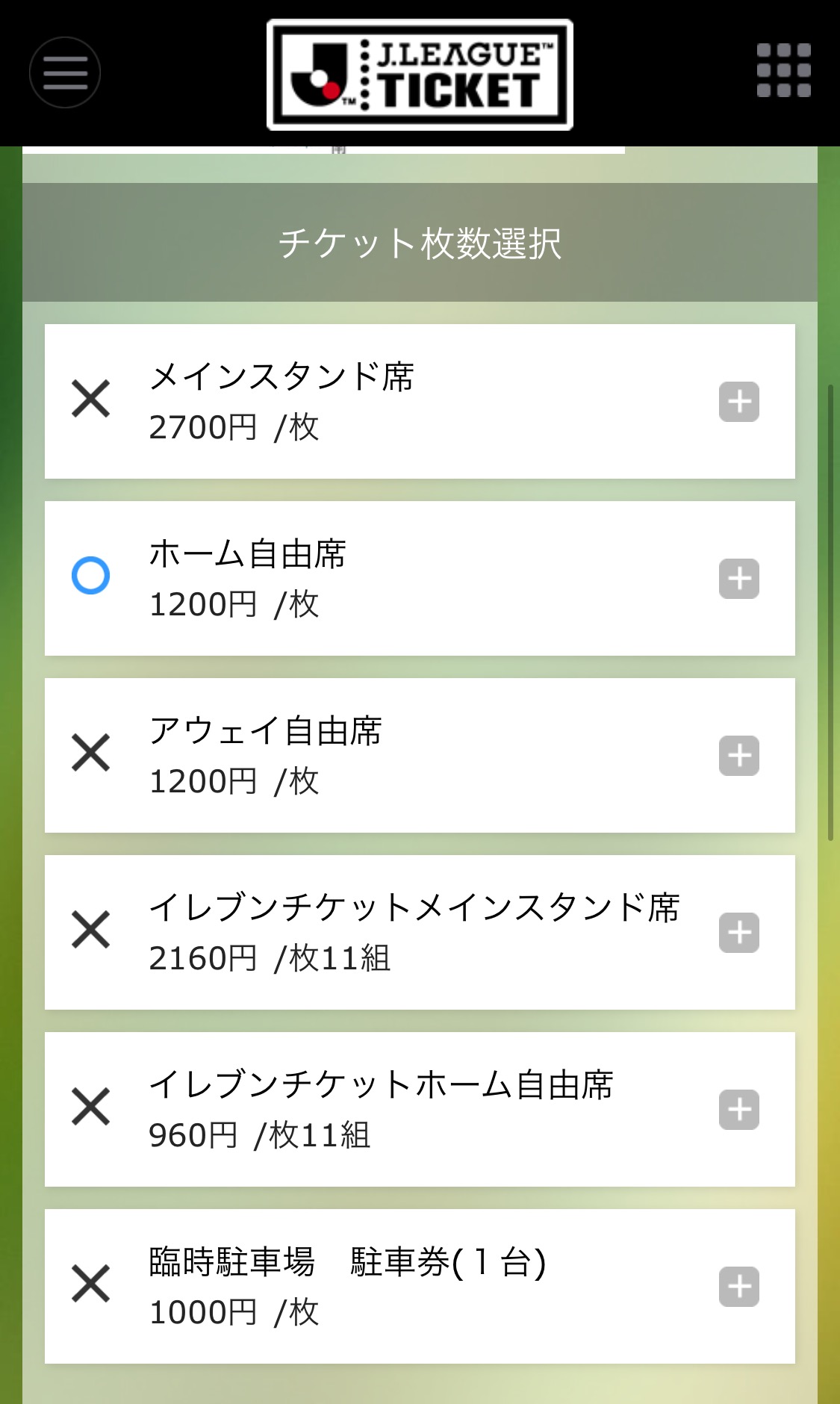The image size is (840, 1404).
Task: Add イレブンチケットホーム自由席 ticket
Action: (x=738, y=1110)
